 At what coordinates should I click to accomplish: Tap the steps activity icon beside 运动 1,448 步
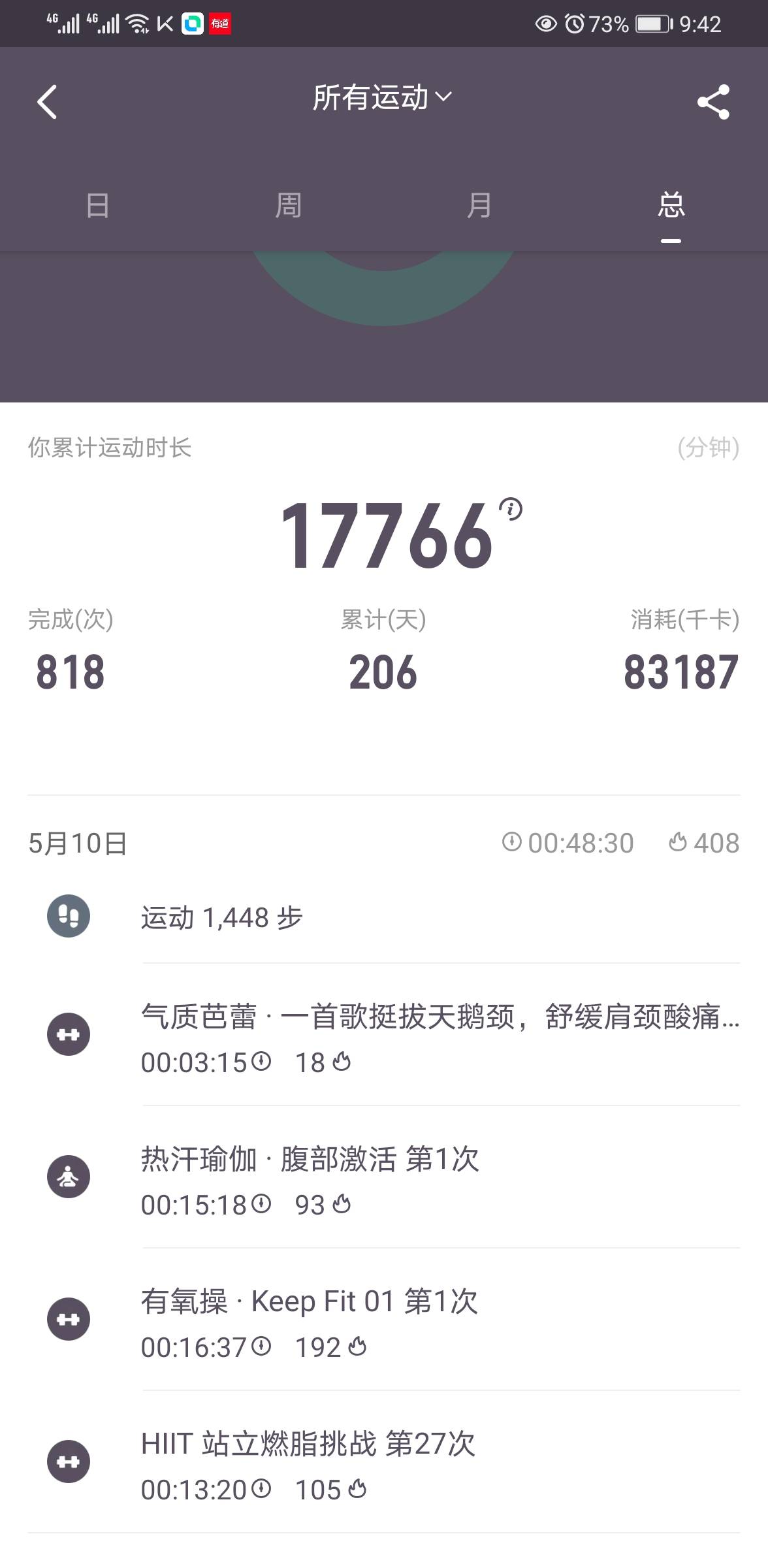[x=68, y=915]
